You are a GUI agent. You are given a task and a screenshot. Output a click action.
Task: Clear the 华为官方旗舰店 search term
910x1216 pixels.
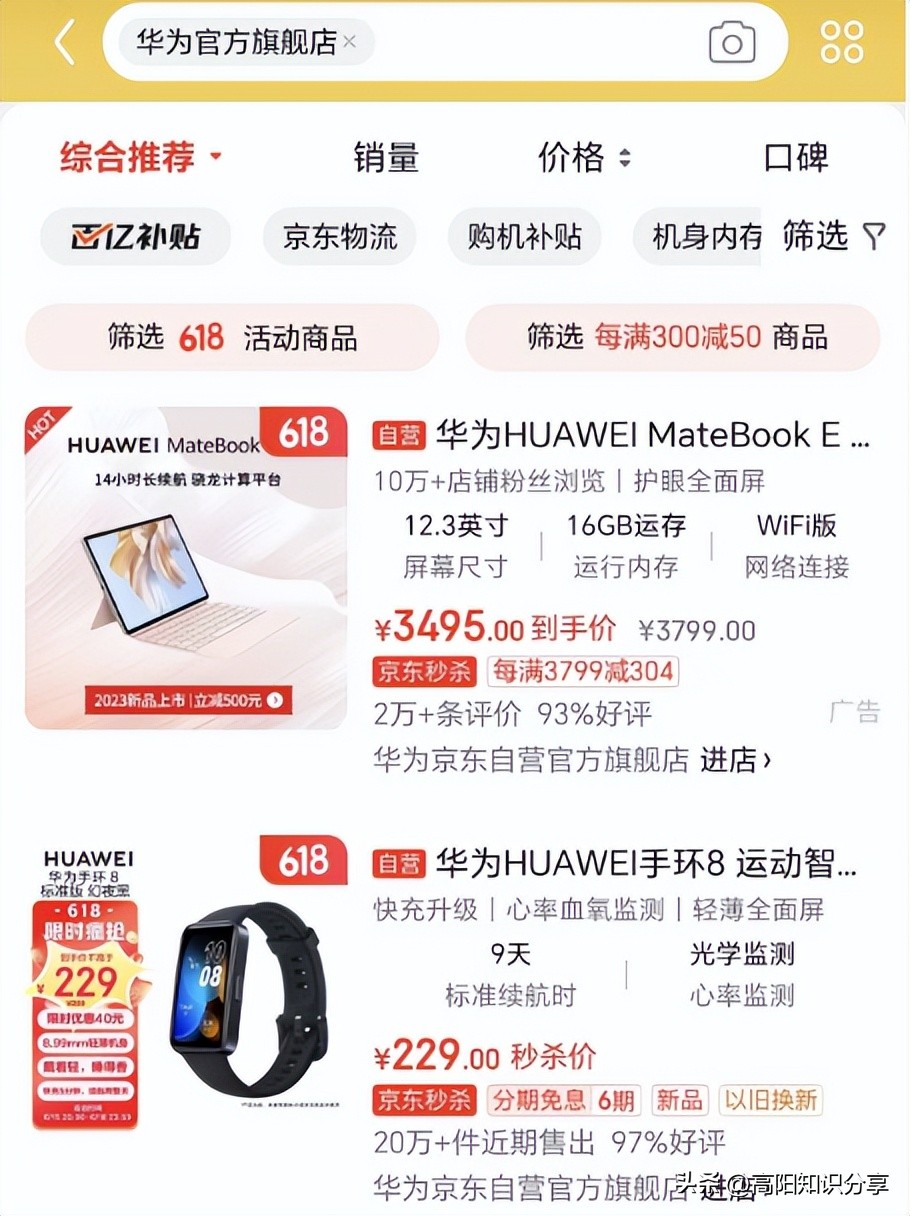click(349, 43)
